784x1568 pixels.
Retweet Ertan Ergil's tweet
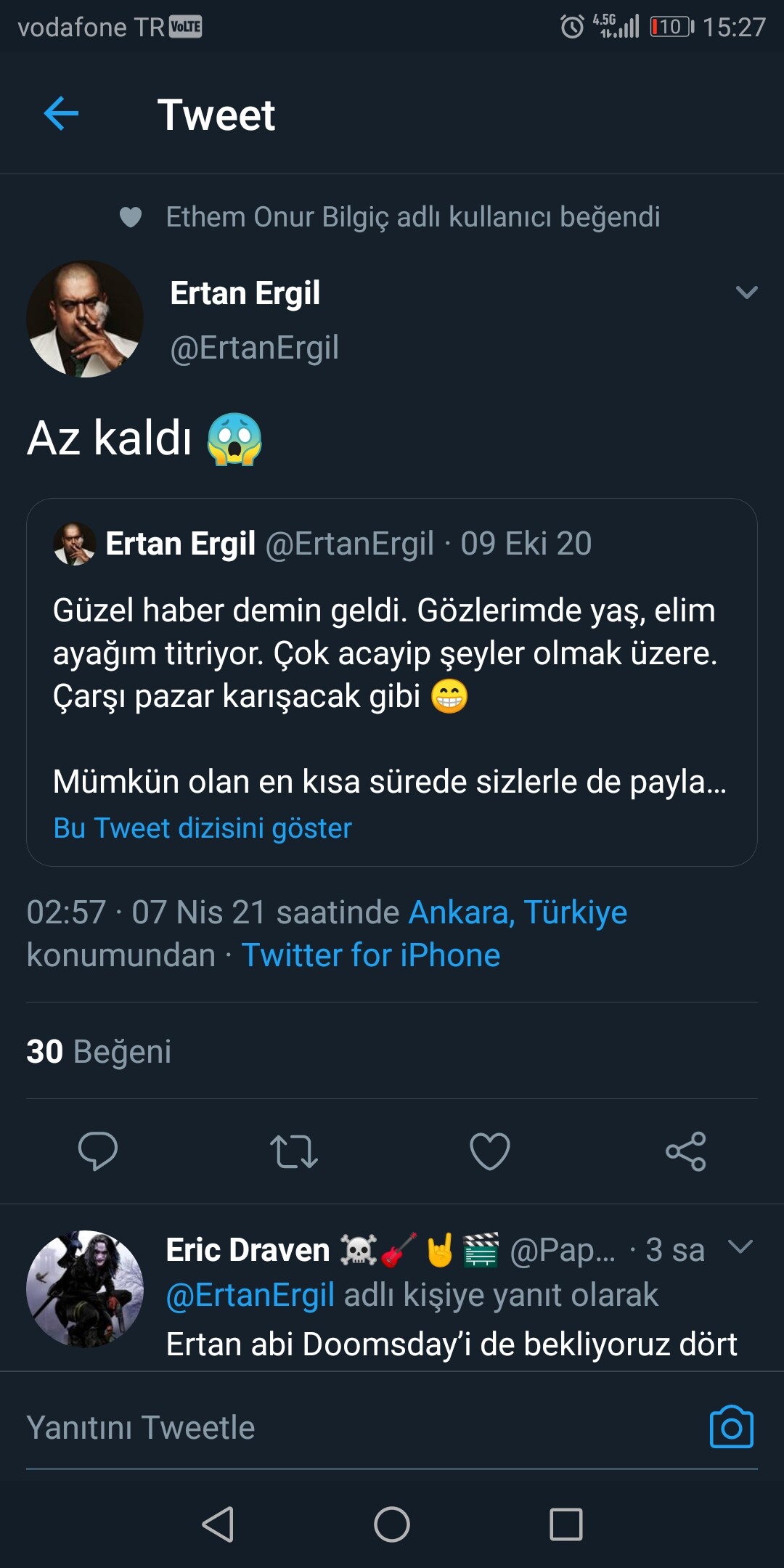[293, 1151]
